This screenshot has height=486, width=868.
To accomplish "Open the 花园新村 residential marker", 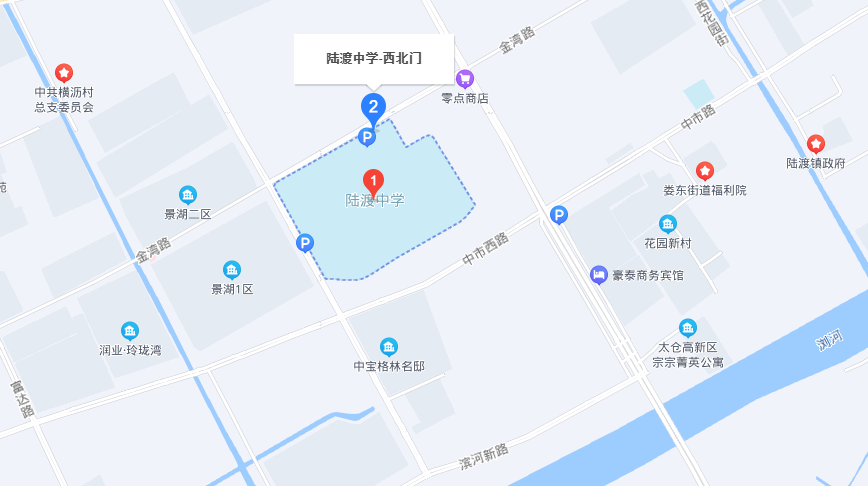I will pyautogui.click(x=668, y=224).
